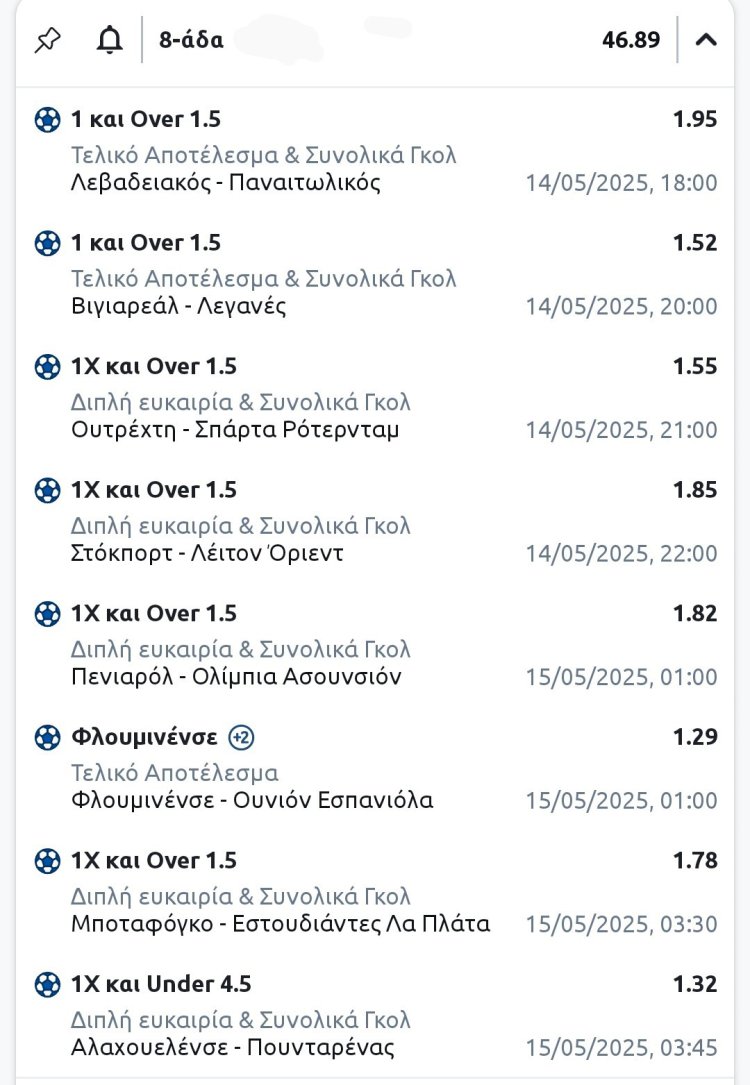The width and height of the screenshot is (750, 1085).
Task: Turn on notifications with the bell icon
Action: (x=109, y=40)
